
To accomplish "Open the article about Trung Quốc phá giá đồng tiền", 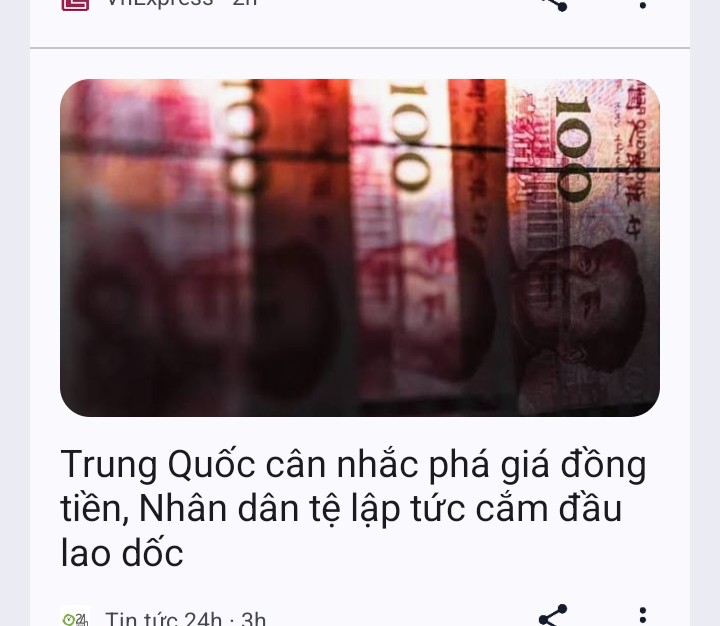I will click(x=353, y=508).
